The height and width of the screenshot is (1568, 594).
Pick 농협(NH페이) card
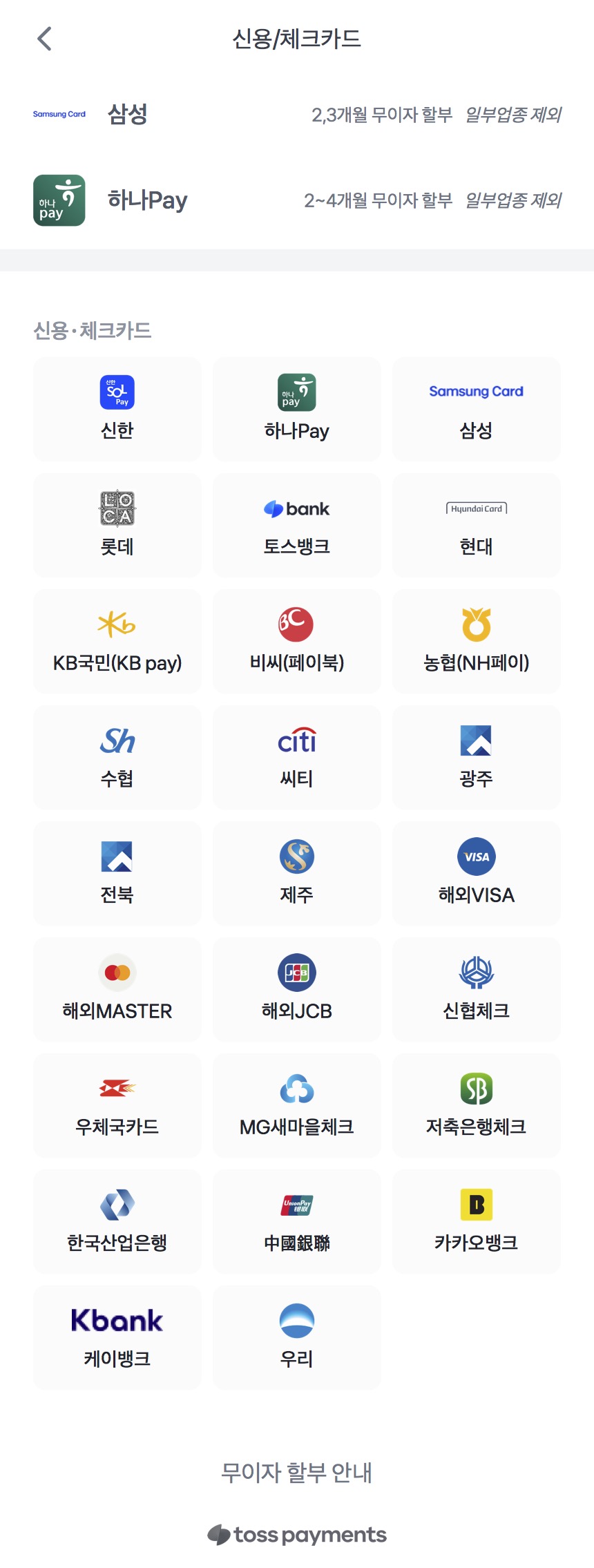477,641
